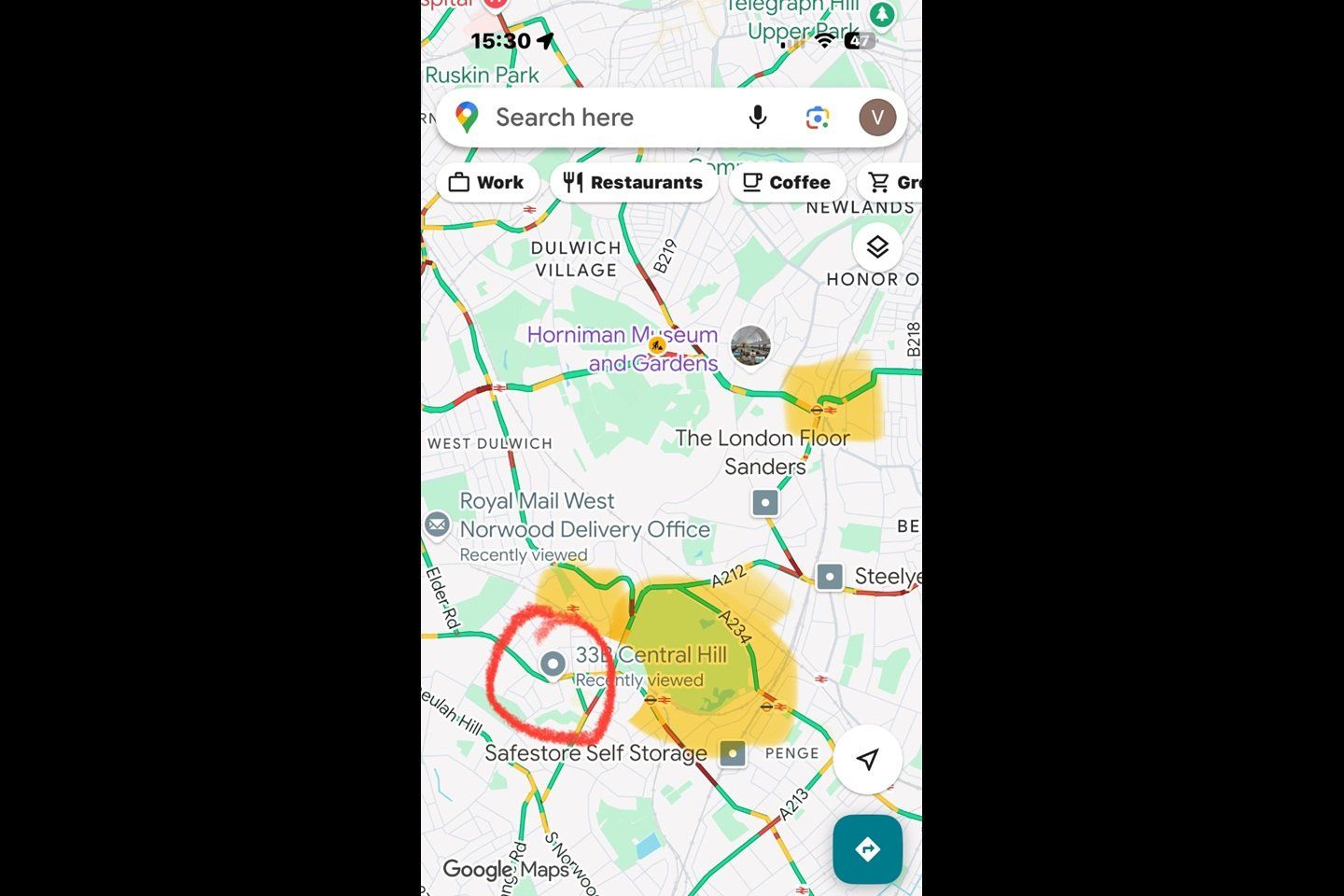Screen dimensions: 1344x896
Task: Select the 33B Central Hill pin
Action: 553,663
